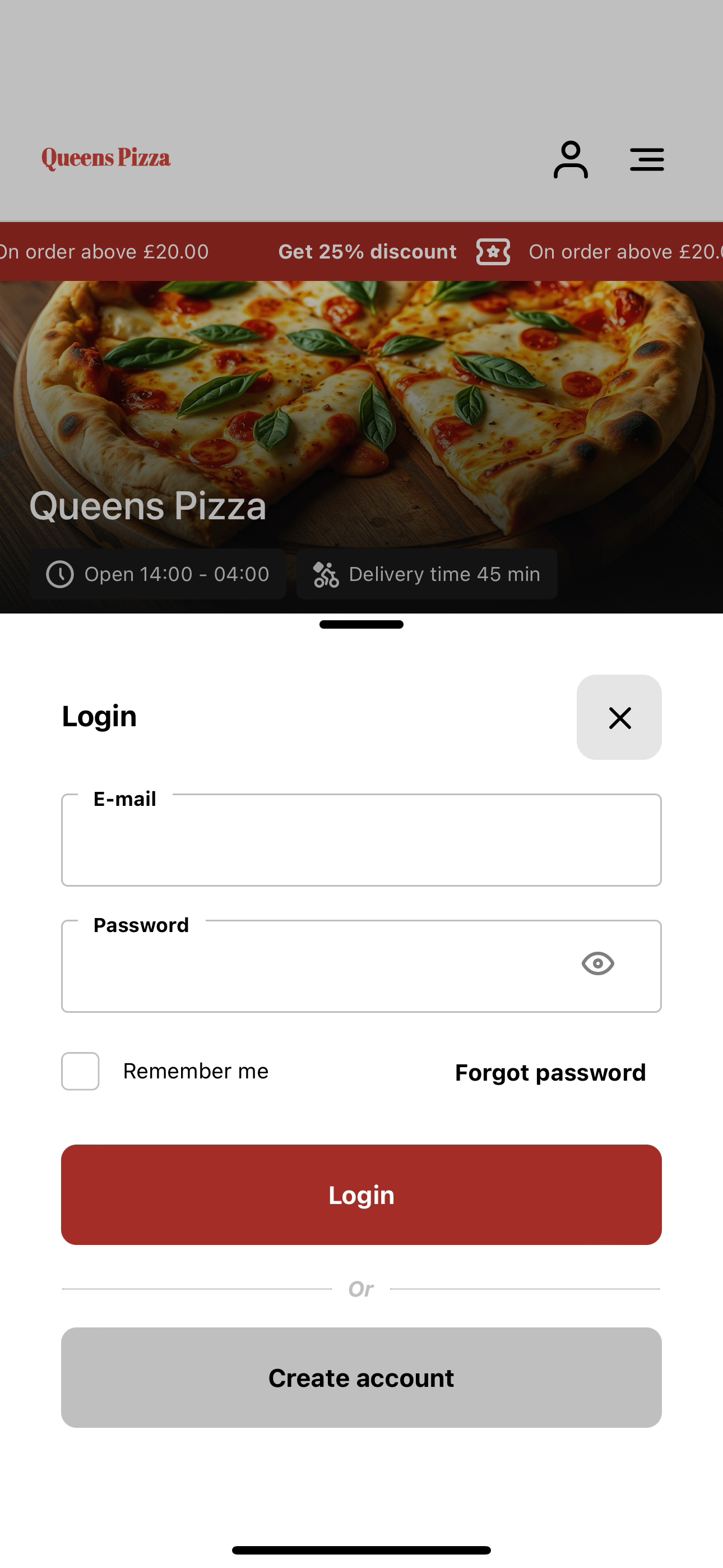Tap the red Login button
This screenshot has width=723, height=1568.
[361, 1195]
